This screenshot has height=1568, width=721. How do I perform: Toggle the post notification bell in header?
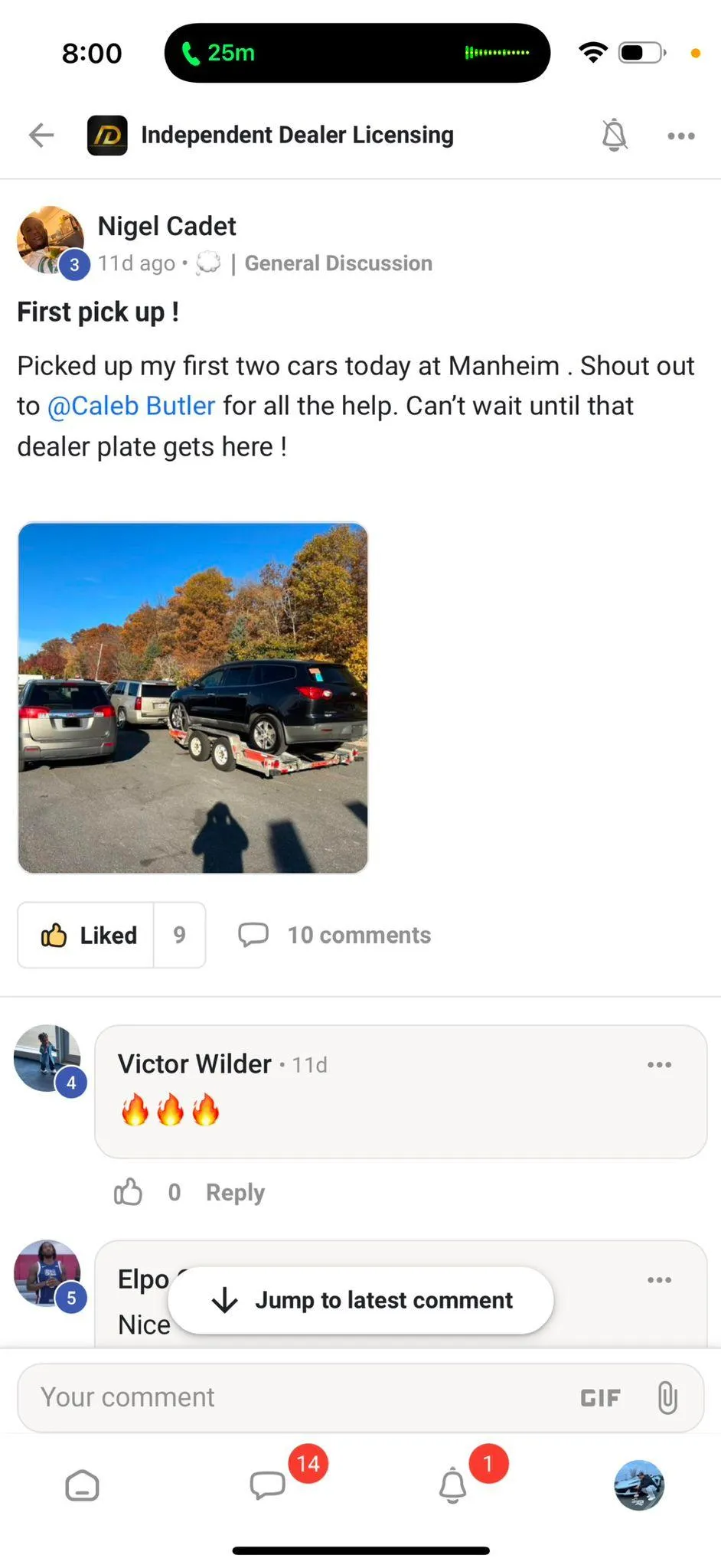(x=614, y=136)
